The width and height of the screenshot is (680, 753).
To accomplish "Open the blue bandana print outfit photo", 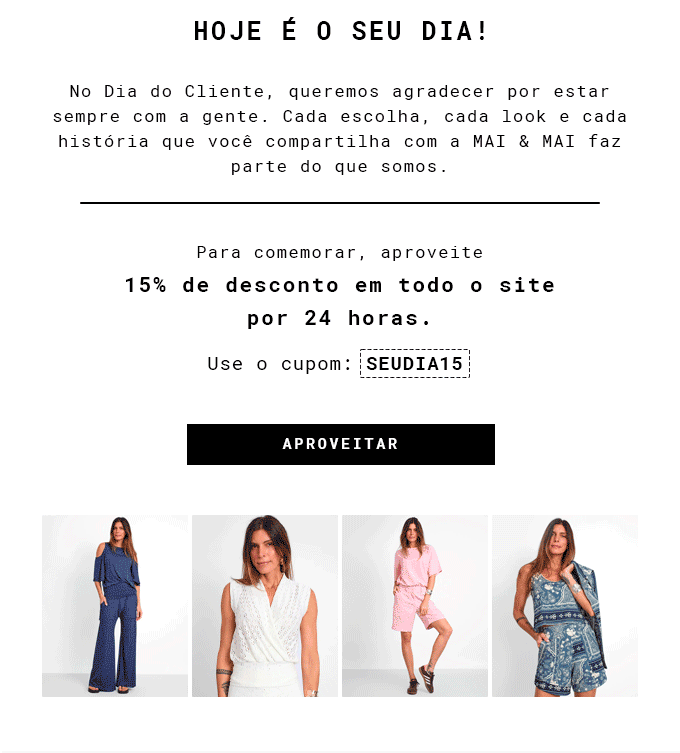I will [x=565, y=606].
